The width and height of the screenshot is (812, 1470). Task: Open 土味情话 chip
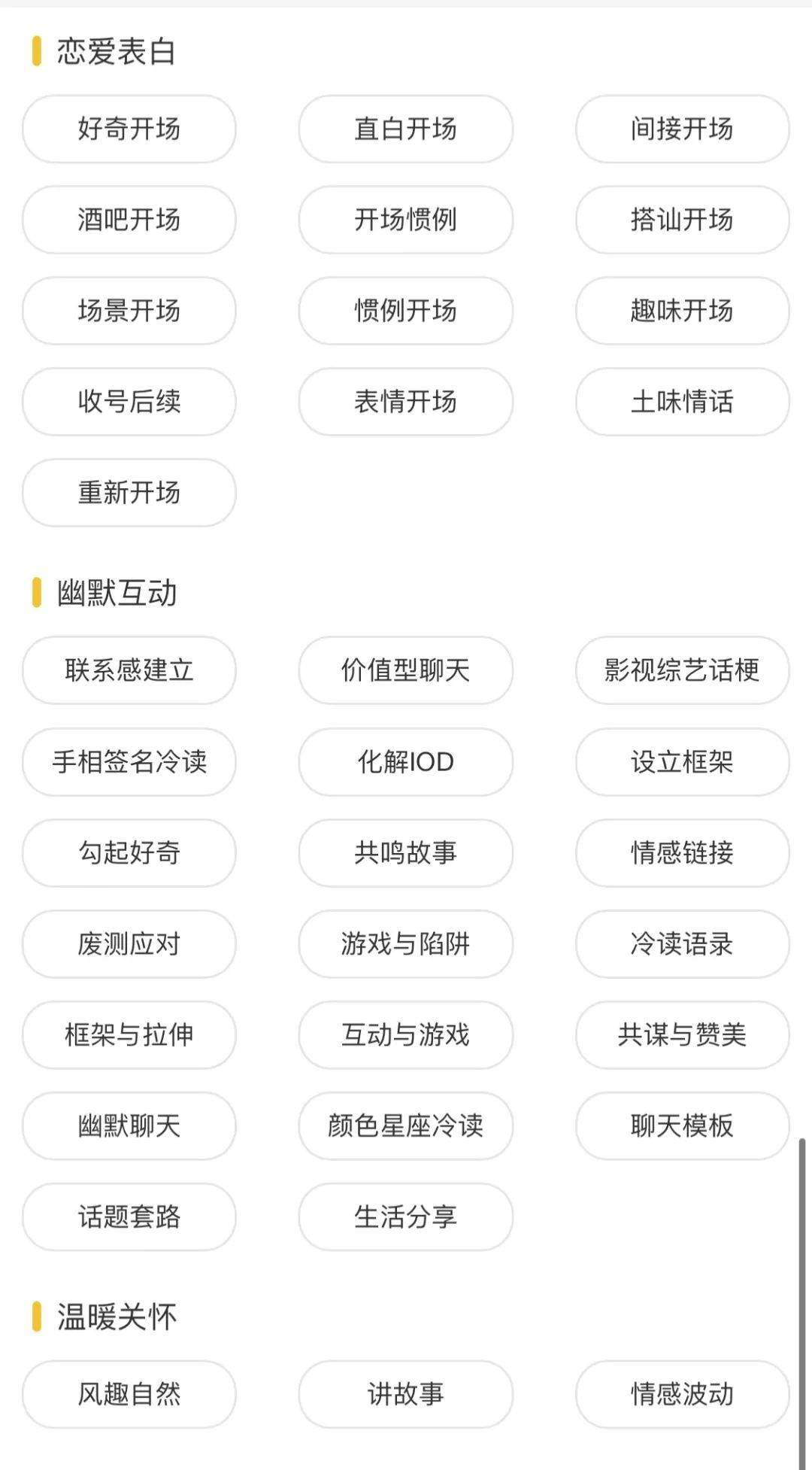pos(683,402)
